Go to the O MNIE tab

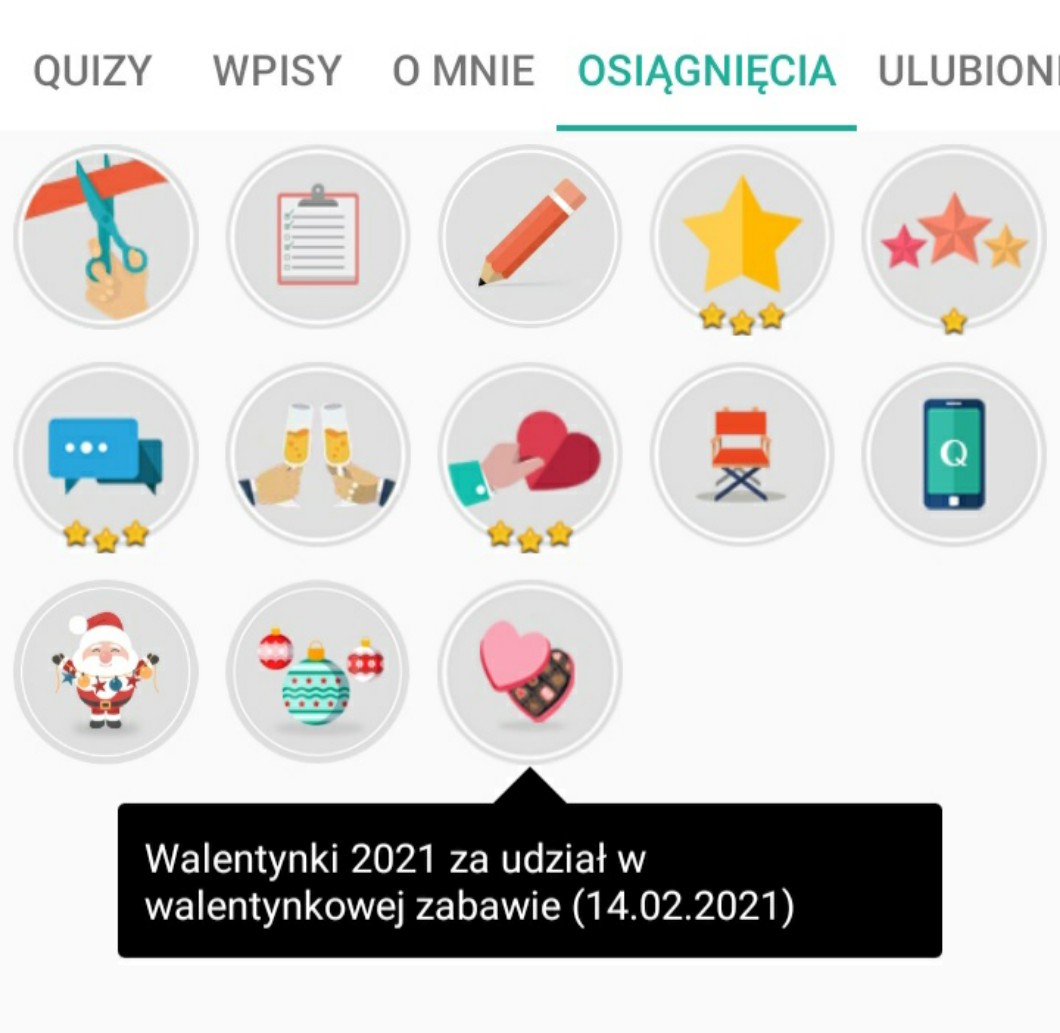[x=464, y=71]
